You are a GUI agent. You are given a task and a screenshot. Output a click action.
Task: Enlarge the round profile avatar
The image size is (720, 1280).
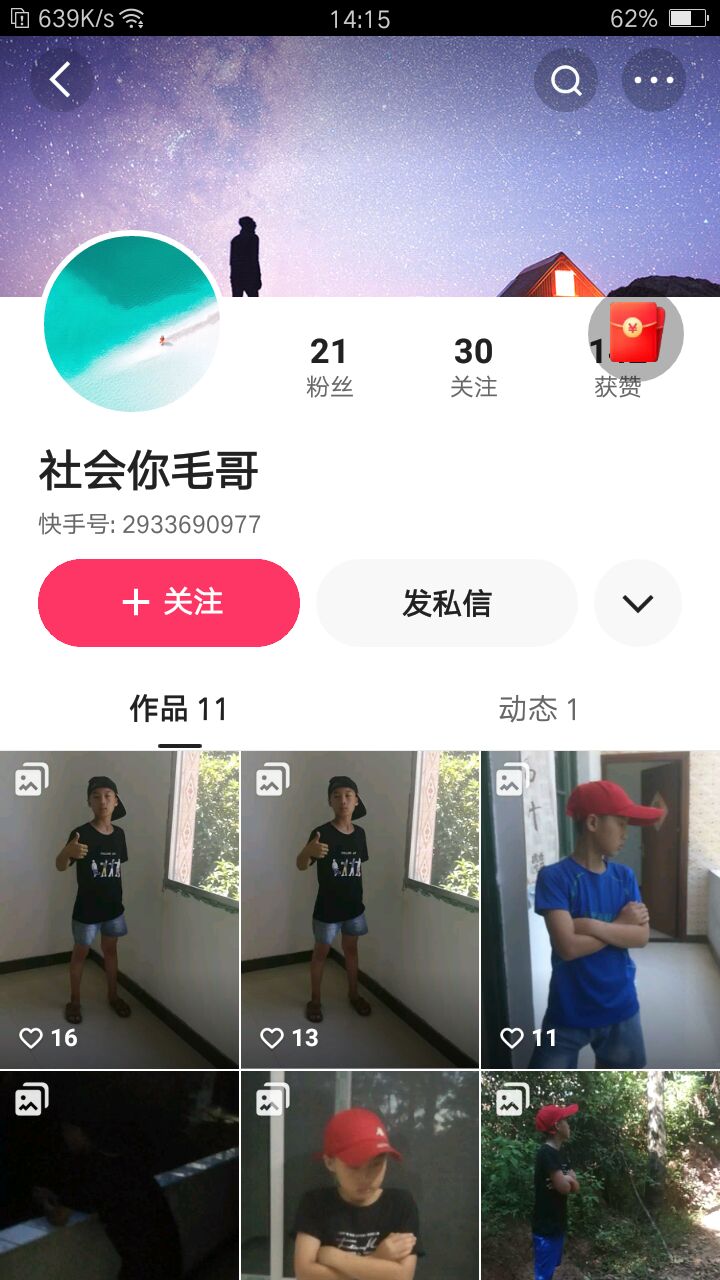(x=132, y=323)
